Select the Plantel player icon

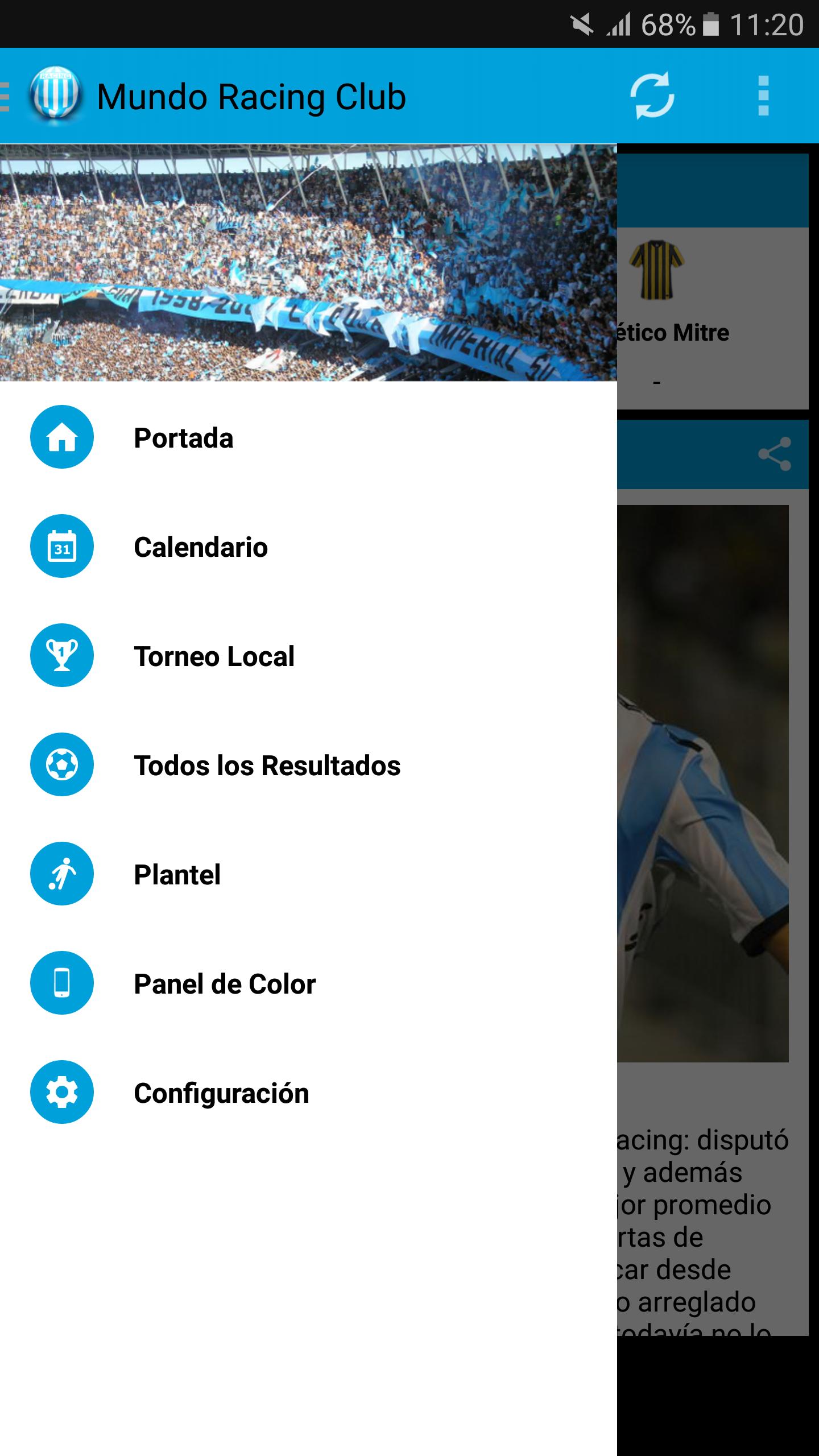point(61,874)
